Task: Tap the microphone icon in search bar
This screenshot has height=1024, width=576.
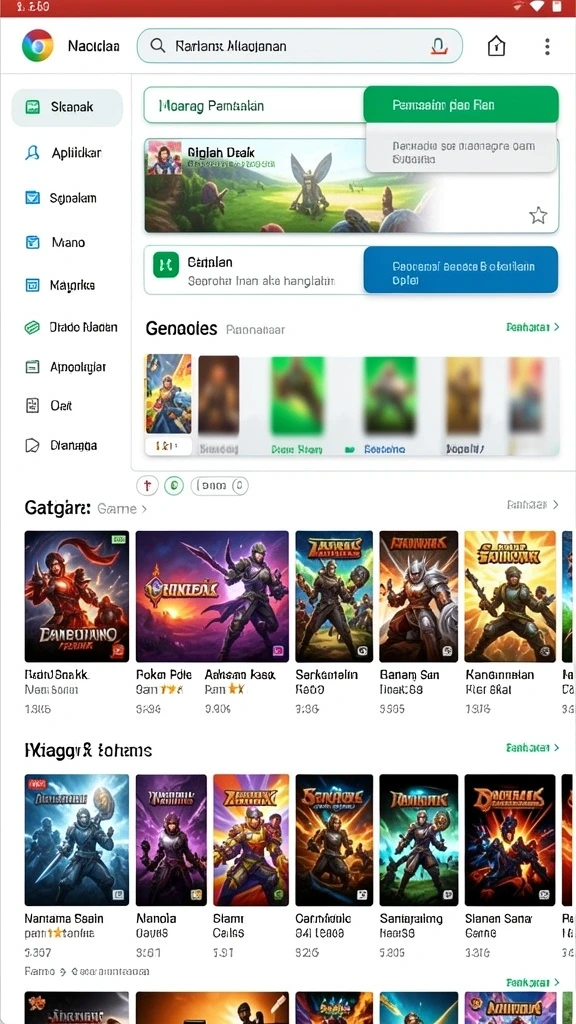Action: click(x=438, y=46)
